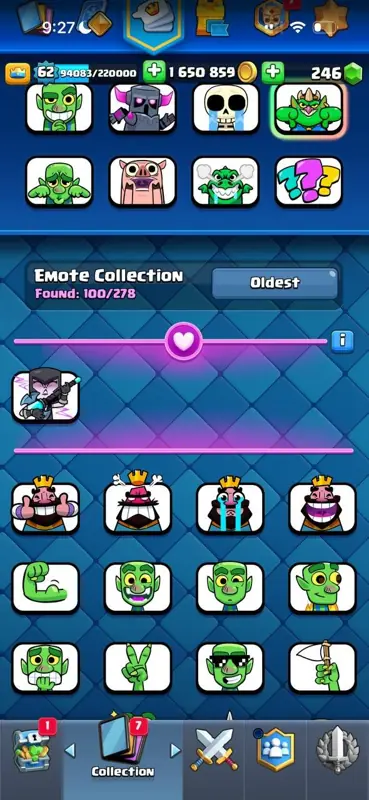Select the crying skeleton emote in deck
Image resolution: width=369 pixels, height=800 pixels.
point(226,108)
